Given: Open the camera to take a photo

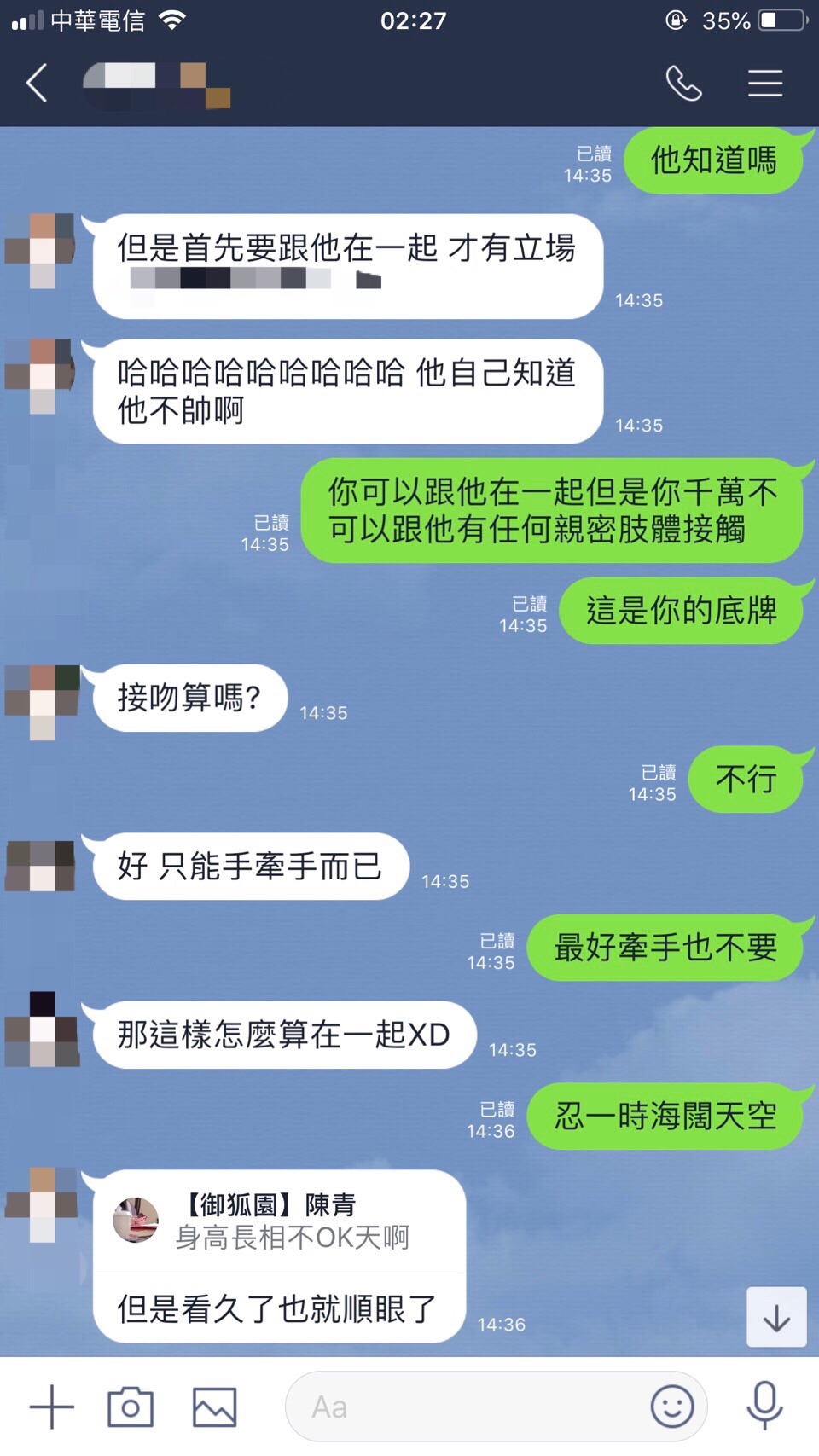Looking at the screenshot, I should click(x=131, y=1407).
